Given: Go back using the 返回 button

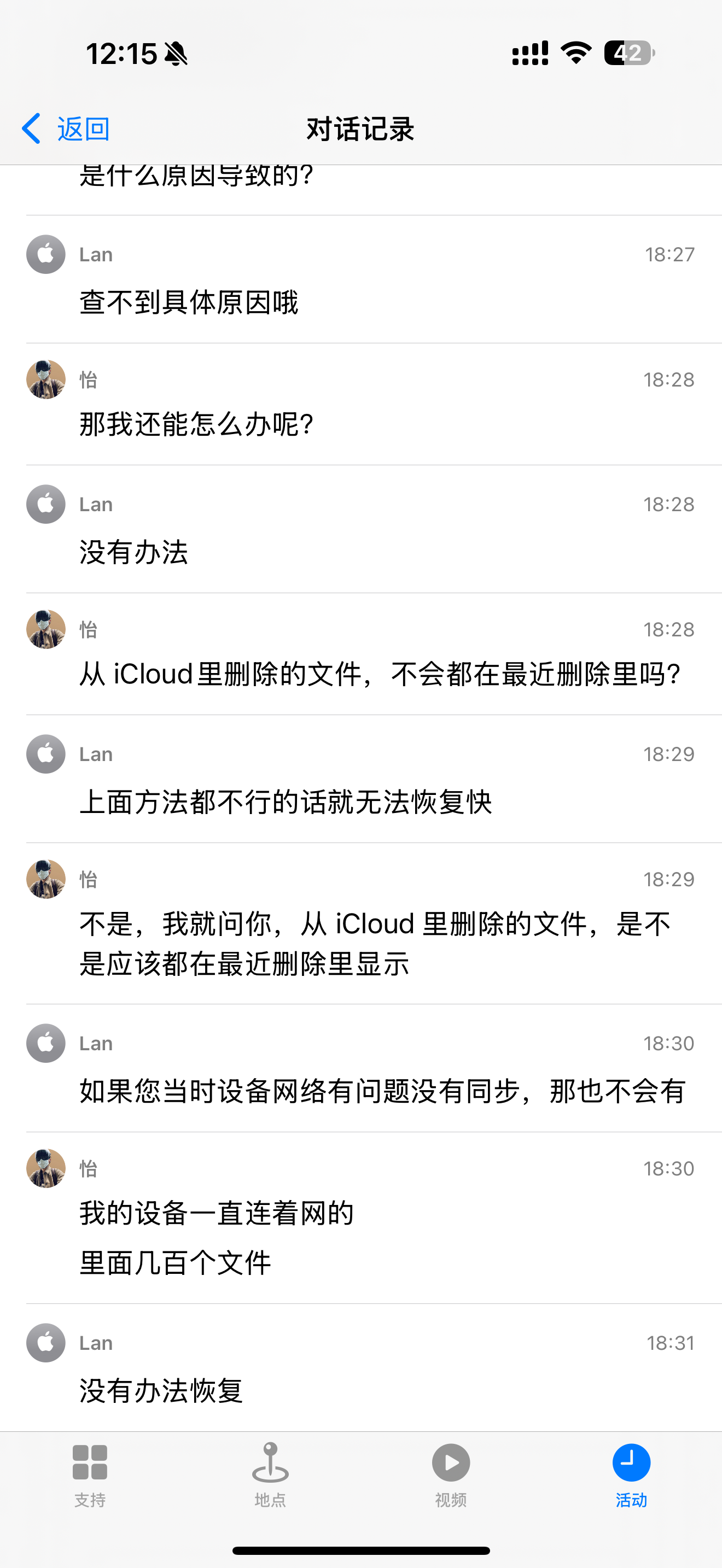Looking at the screenshot, I should [x=66, y=129].
